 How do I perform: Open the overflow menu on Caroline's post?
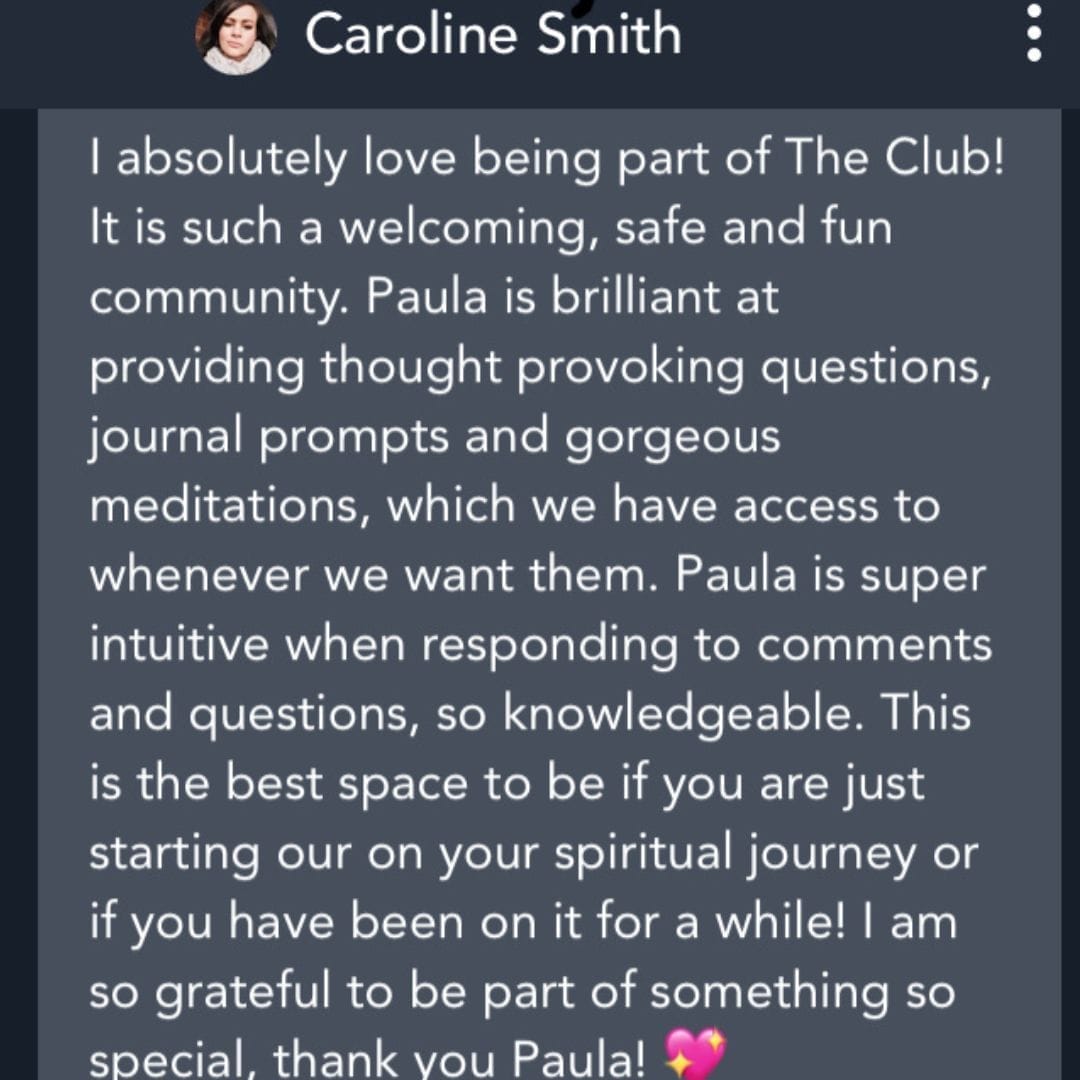tap(1035, 32)
